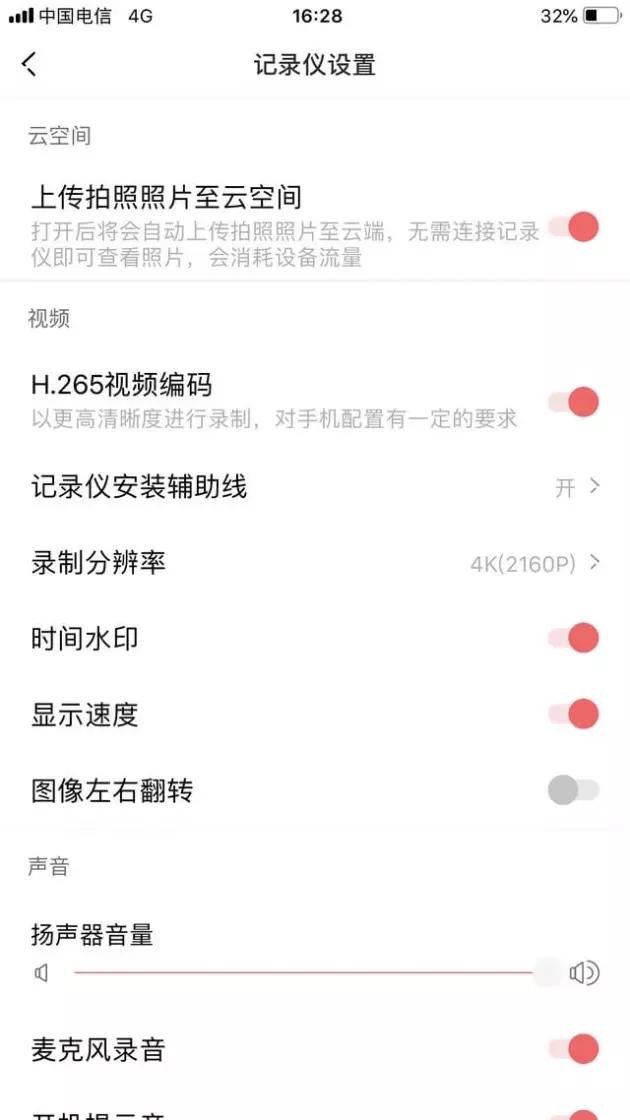
Task: Enable 图像左右翻转
Action: coord(574,791)
